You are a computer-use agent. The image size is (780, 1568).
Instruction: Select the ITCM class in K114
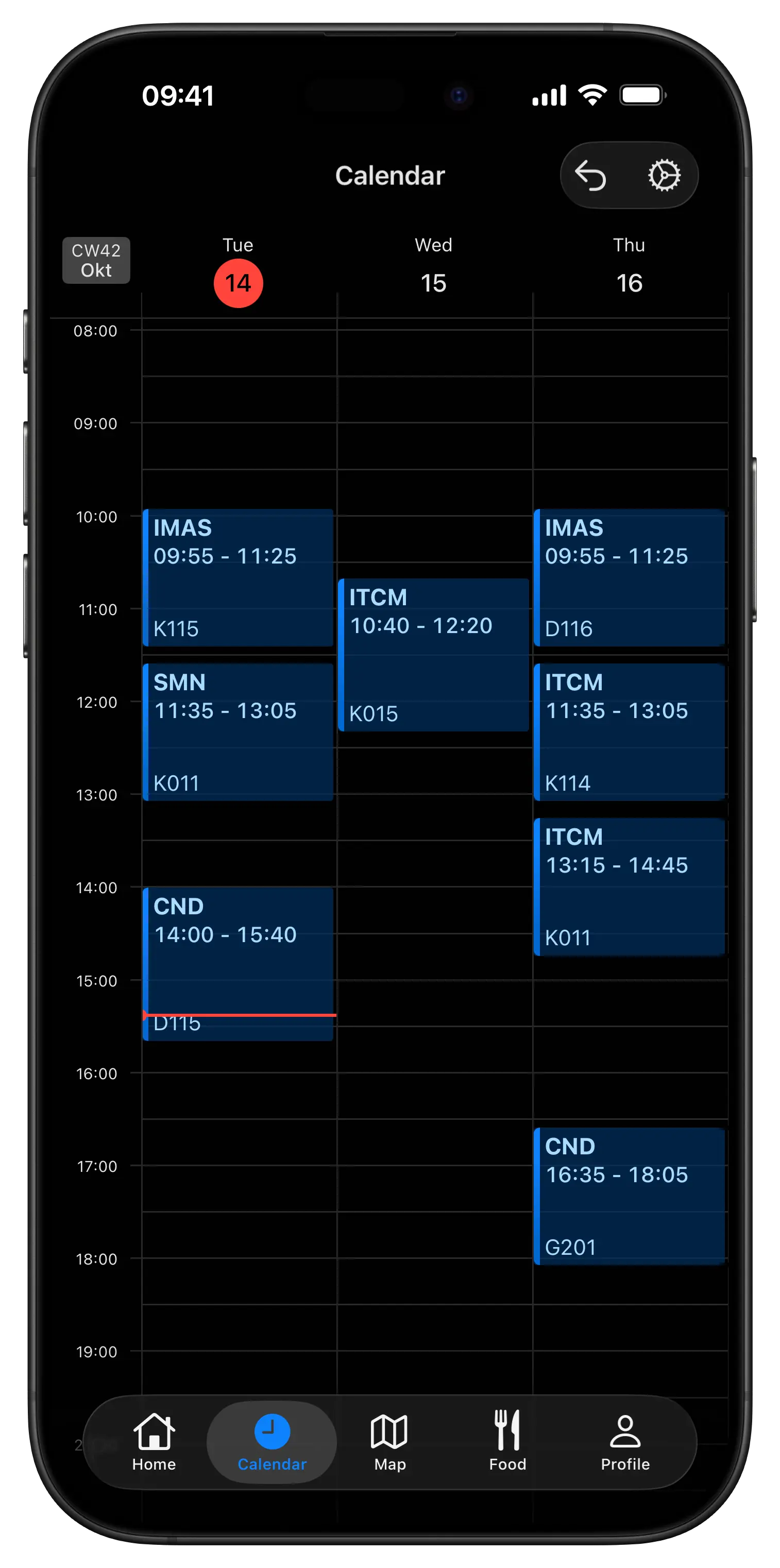[629, 731]
